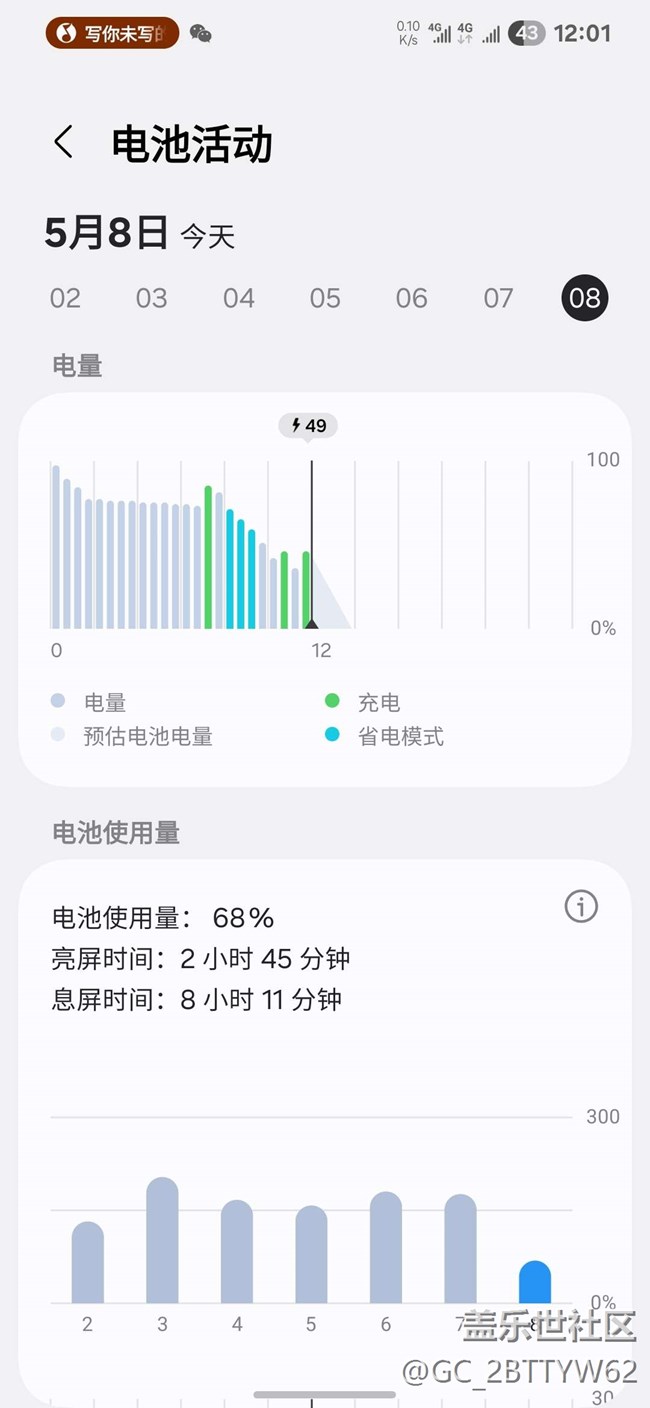Select today's date 08
Image resolution: width=650 pixels, height=1408 pixels.
(x=585, y=298)
